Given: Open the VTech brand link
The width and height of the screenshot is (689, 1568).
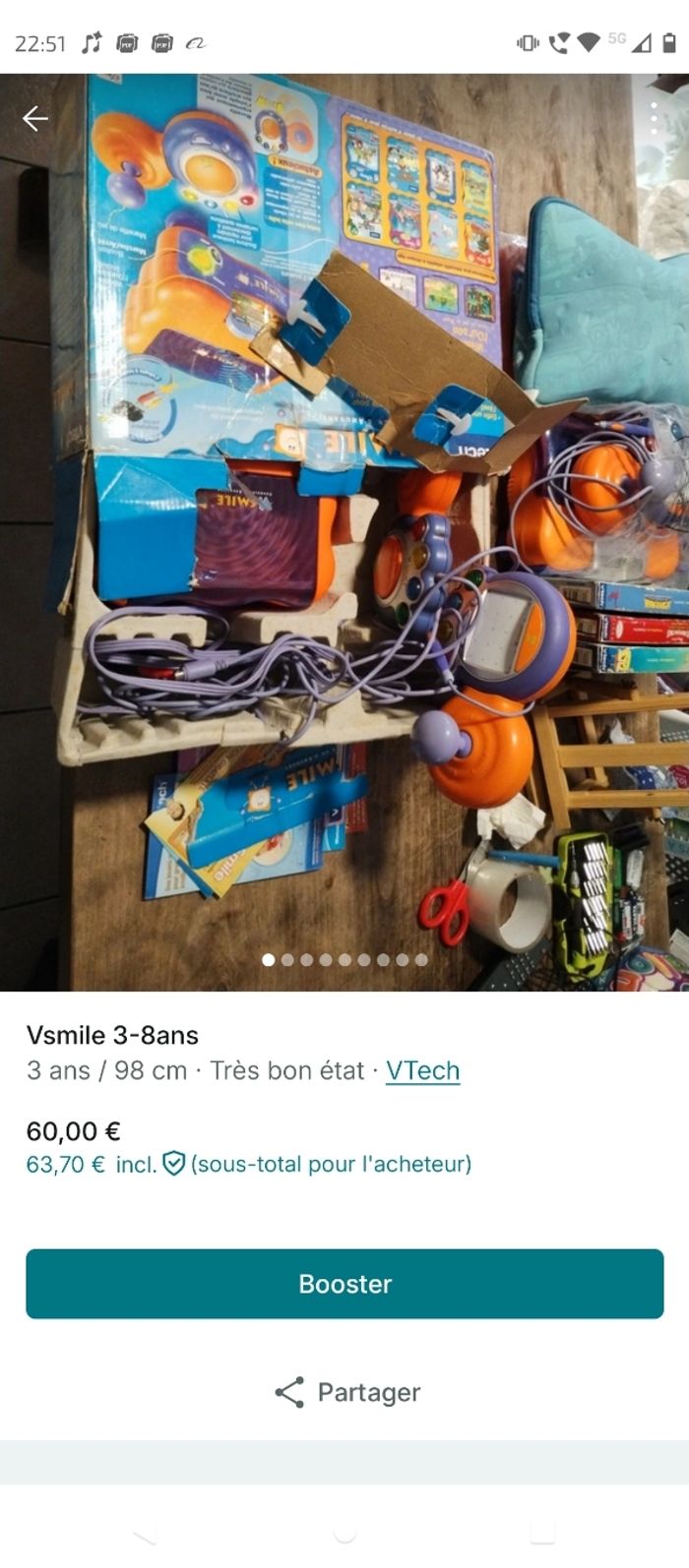Looking at the screenshot, I should tap(422, 1070).
